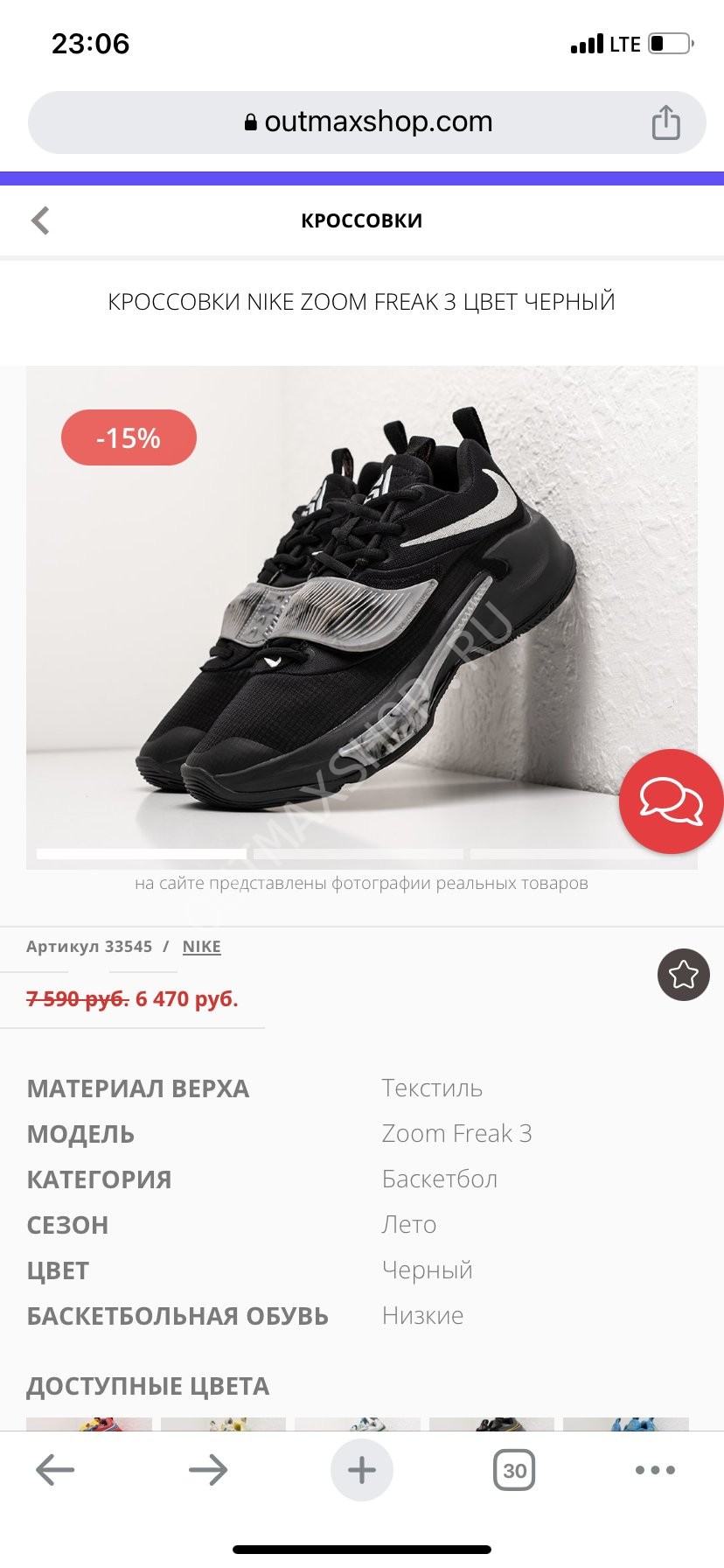Open the NIKE brand link
Screen dimensions: 724x1568
tap(202, 947)
